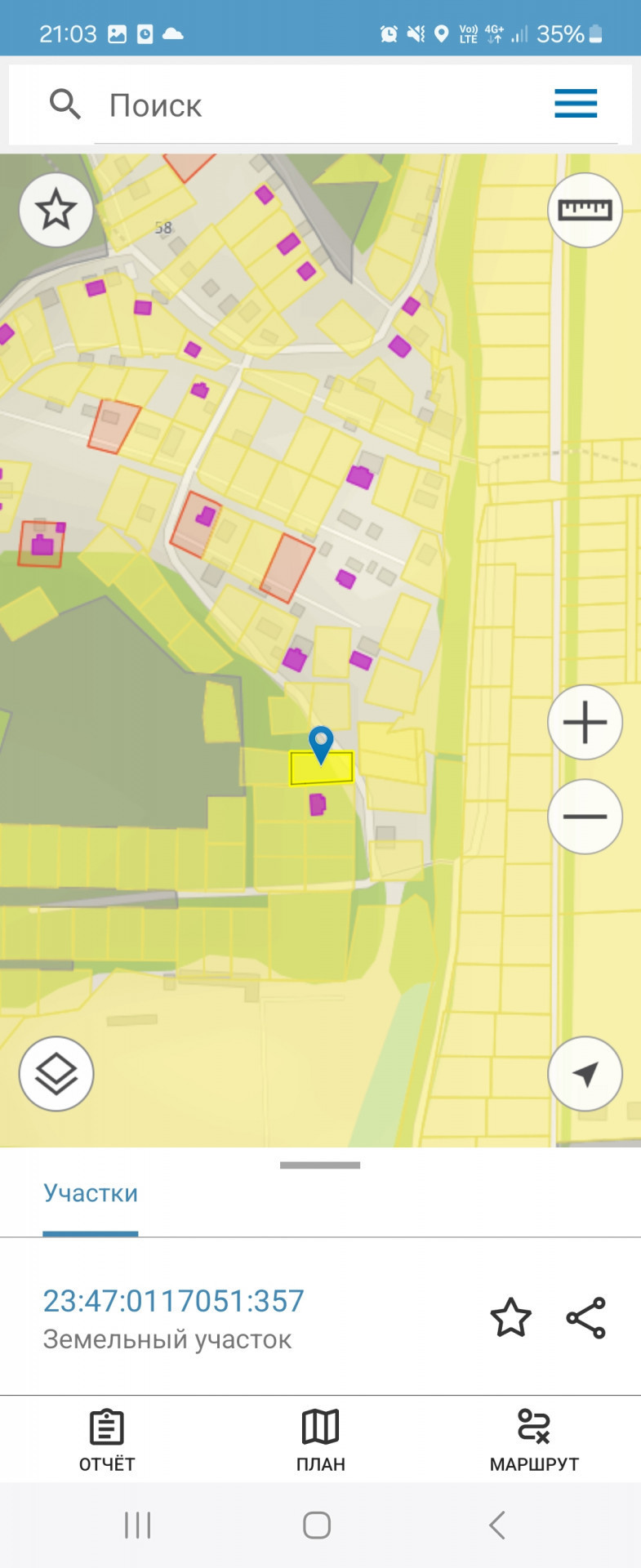
Task: Add parcel 23:47:0117051:357 to favorites
Action: click(510, 1317)
